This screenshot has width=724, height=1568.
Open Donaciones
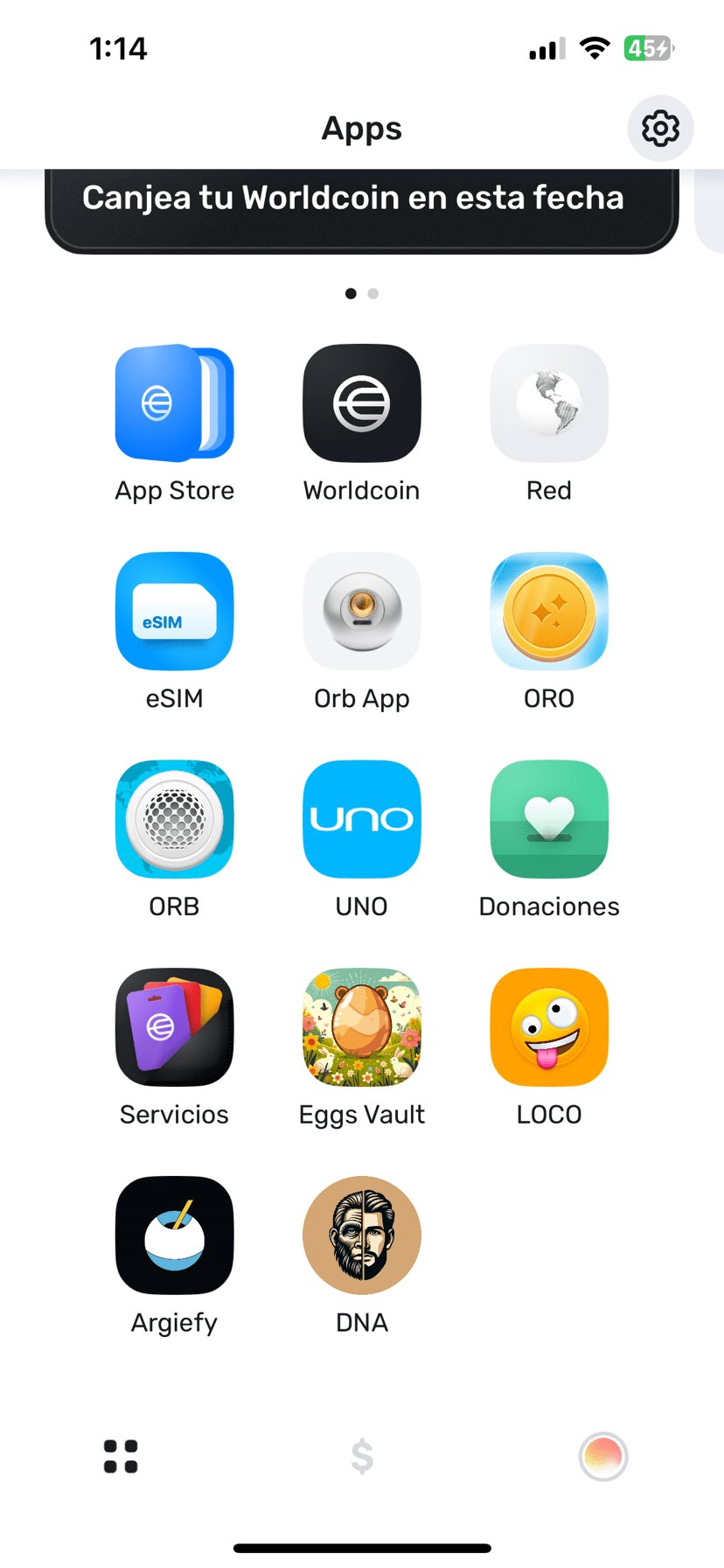pyautogui.click(x=548, y=819)
